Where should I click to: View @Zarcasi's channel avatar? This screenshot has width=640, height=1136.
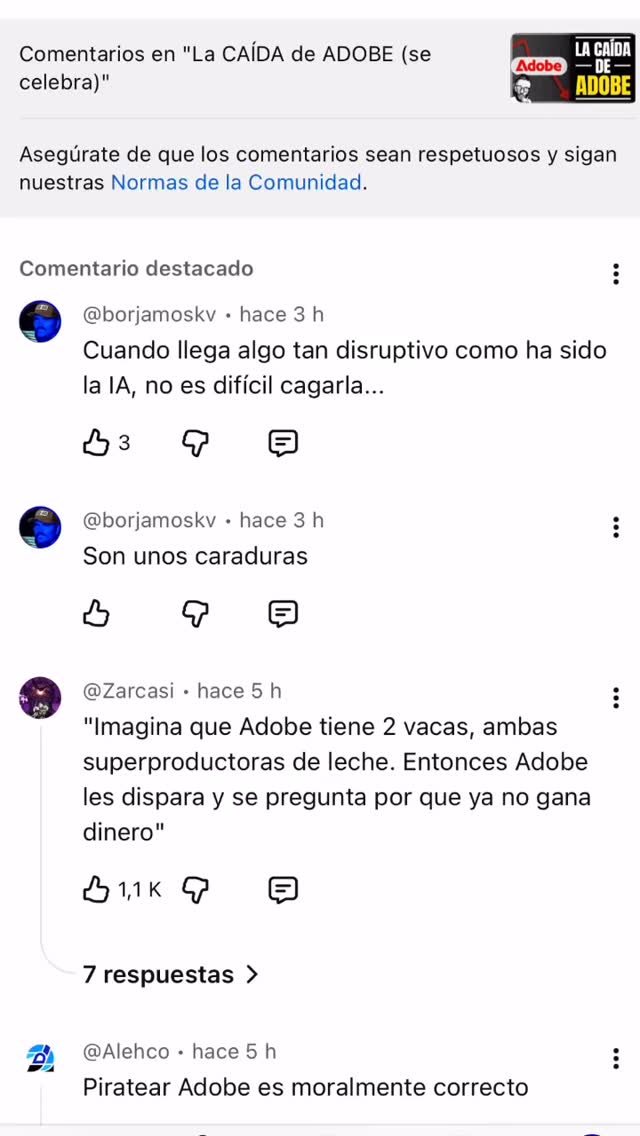pos(40,697)
